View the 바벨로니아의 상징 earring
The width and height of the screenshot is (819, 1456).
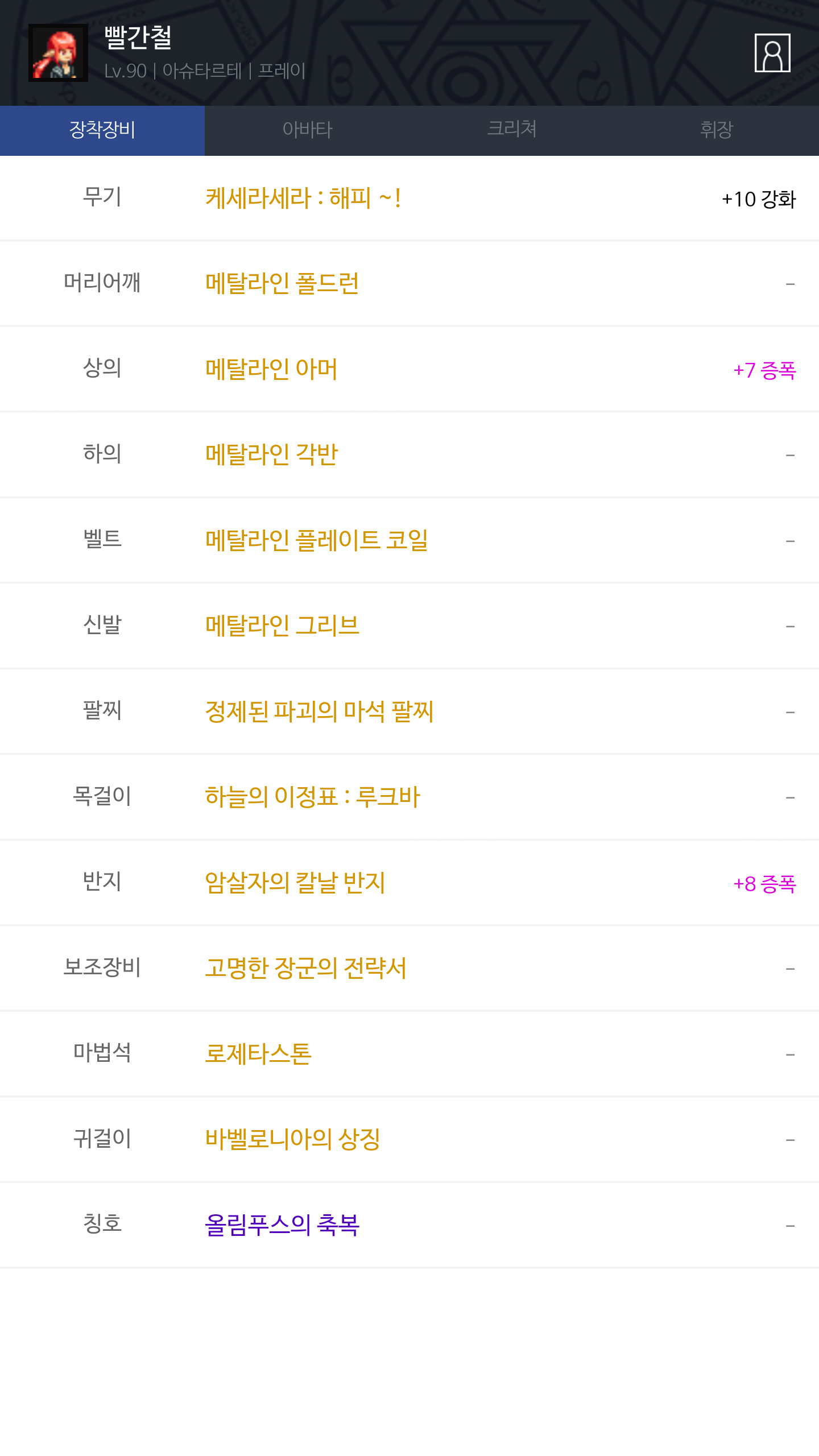(x=292, y=1139)
